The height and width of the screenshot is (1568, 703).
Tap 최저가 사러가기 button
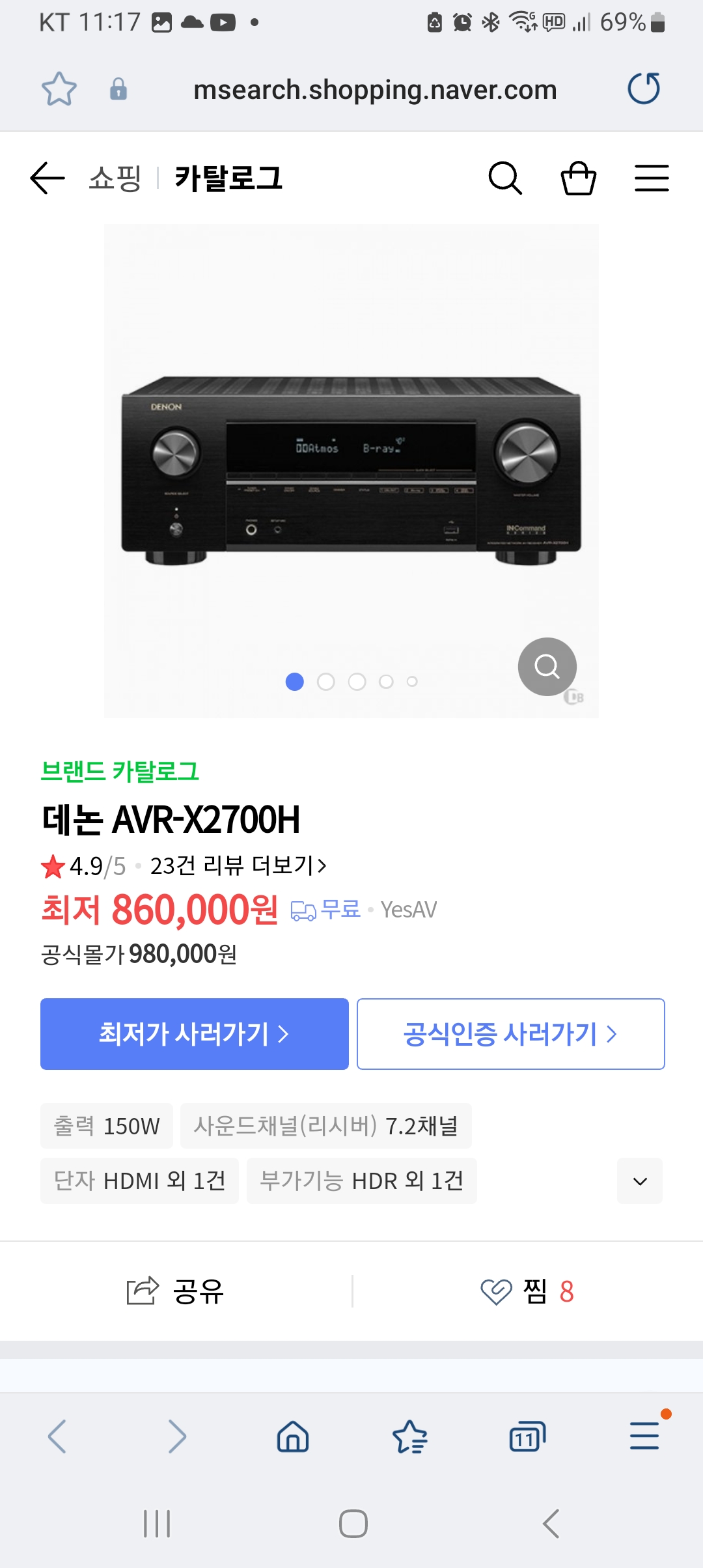[194, 1033]
